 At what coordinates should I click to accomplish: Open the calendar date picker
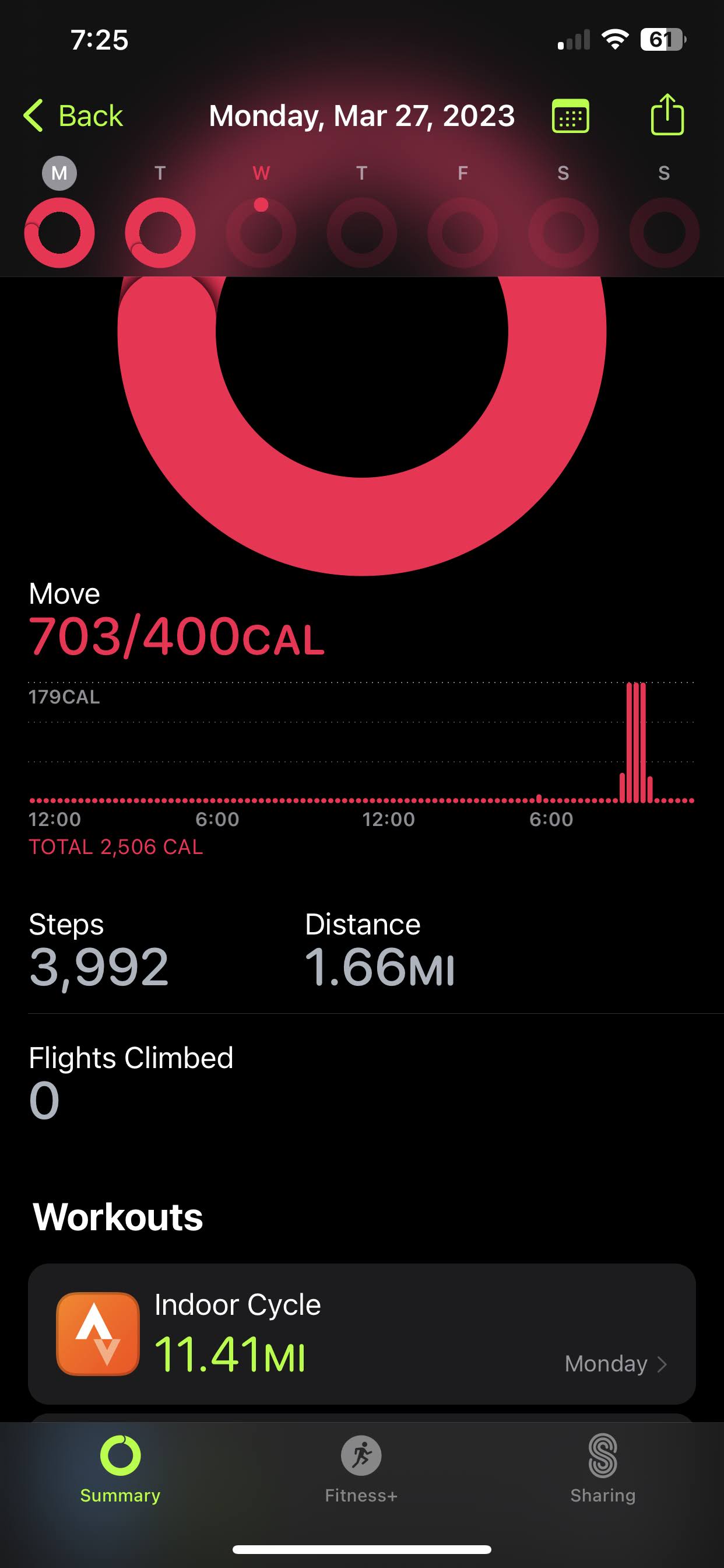click(570, 115)
